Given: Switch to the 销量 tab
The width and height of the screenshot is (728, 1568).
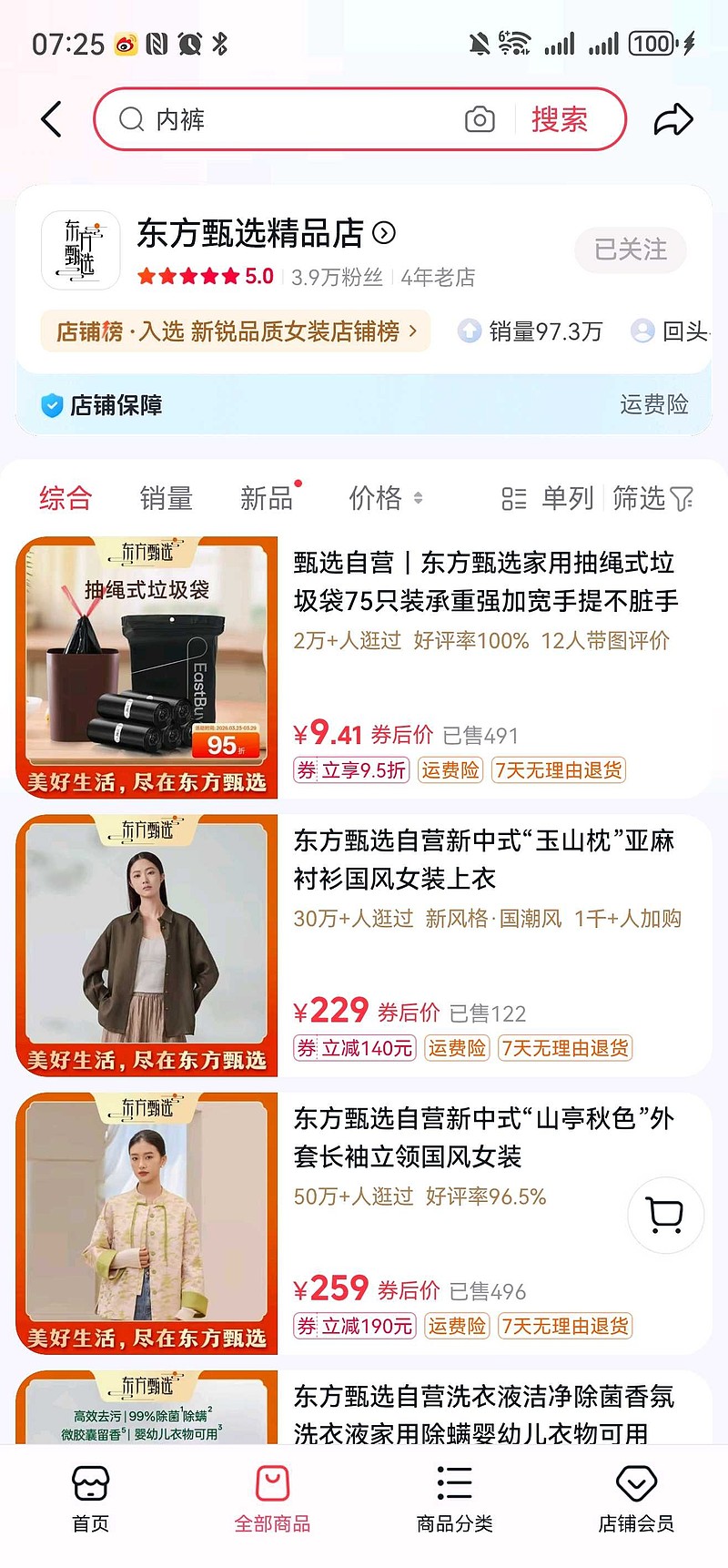Looking at the screenshot, I should pyautogui.click(x=167, y=498).
